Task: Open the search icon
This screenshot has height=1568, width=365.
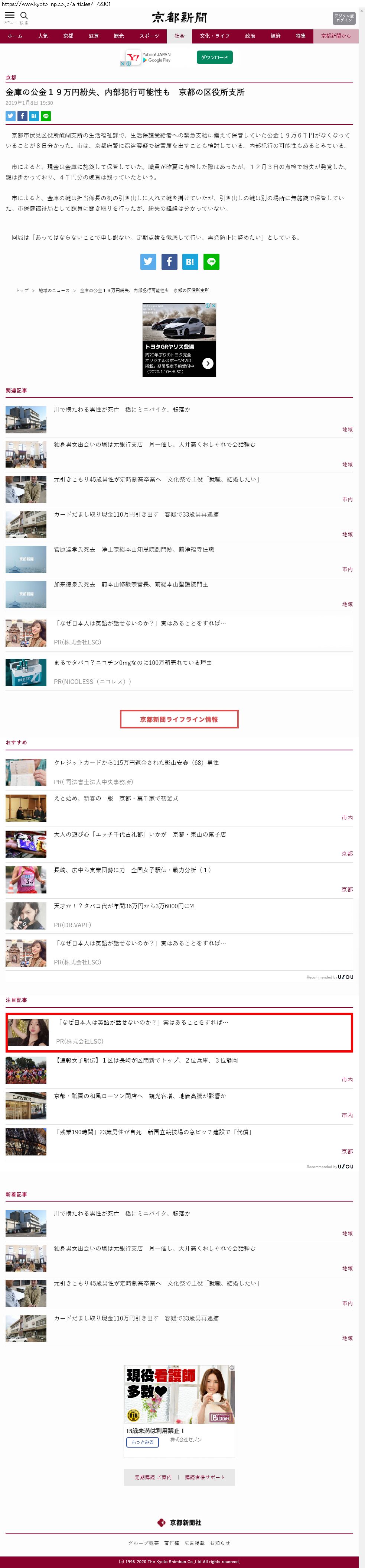Action: (x=25, y=16)
